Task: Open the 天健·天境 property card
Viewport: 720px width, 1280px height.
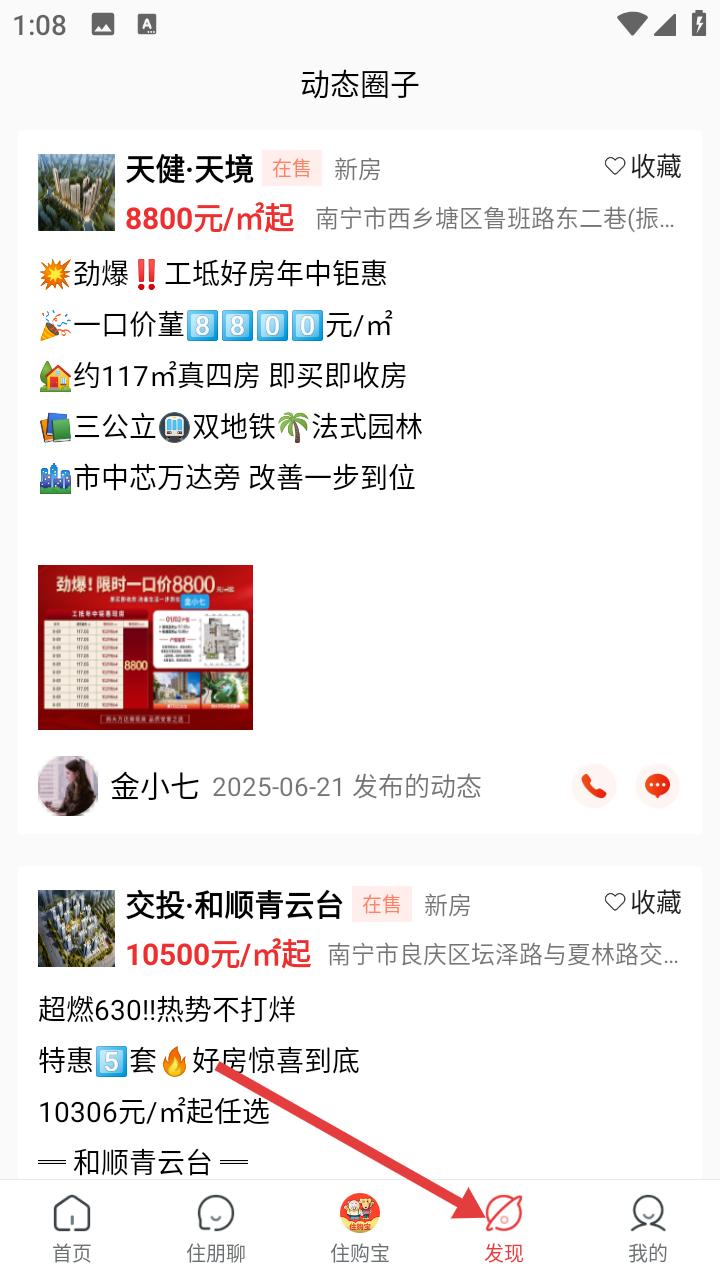Action: coord(190,170)
